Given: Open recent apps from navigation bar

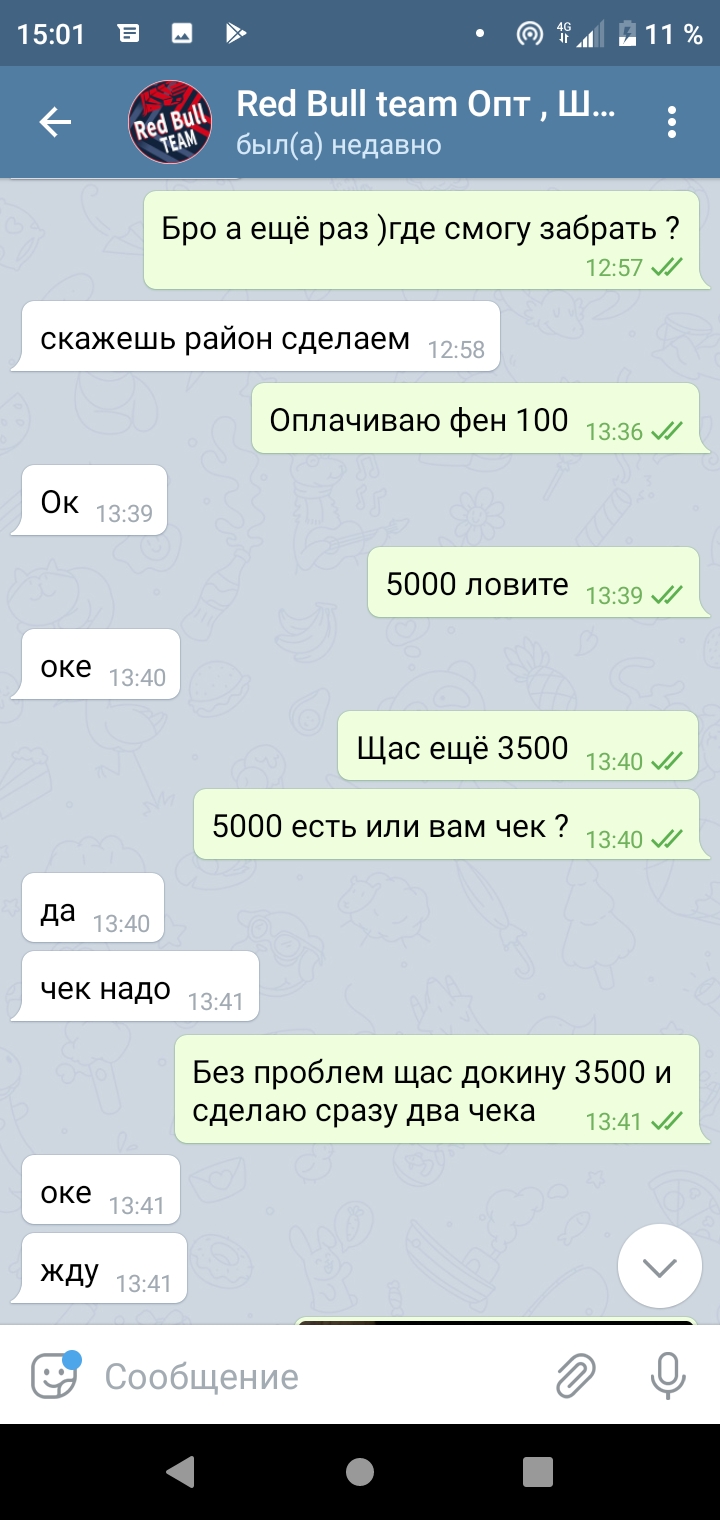Looking at the screenshot, I should [538, 1472].
